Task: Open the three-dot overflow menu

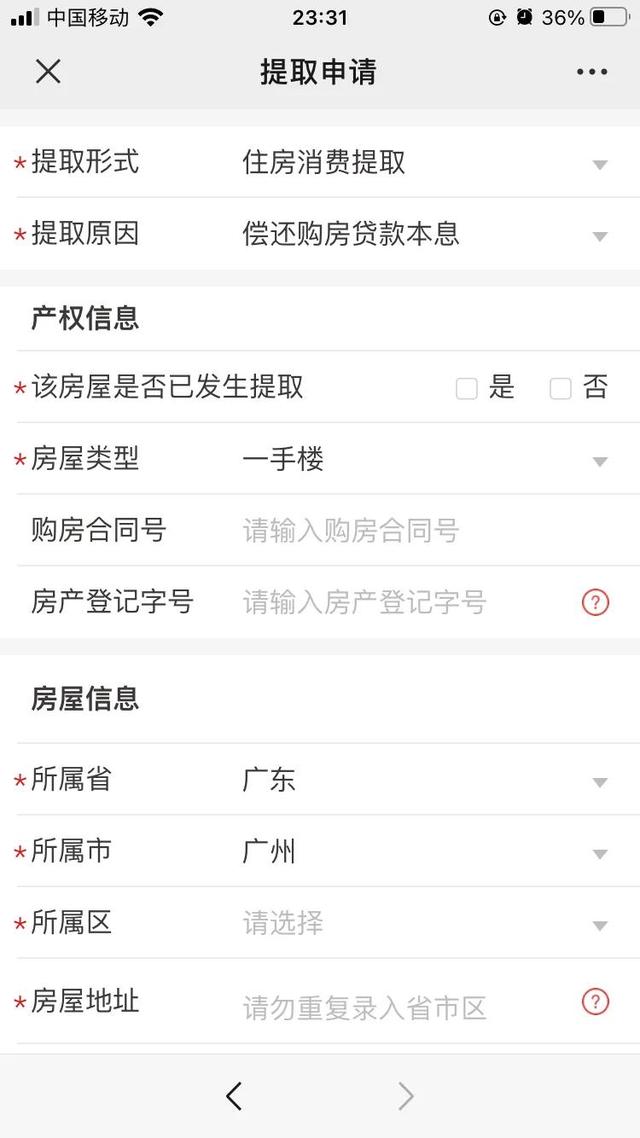Action: tap(592, 72)
